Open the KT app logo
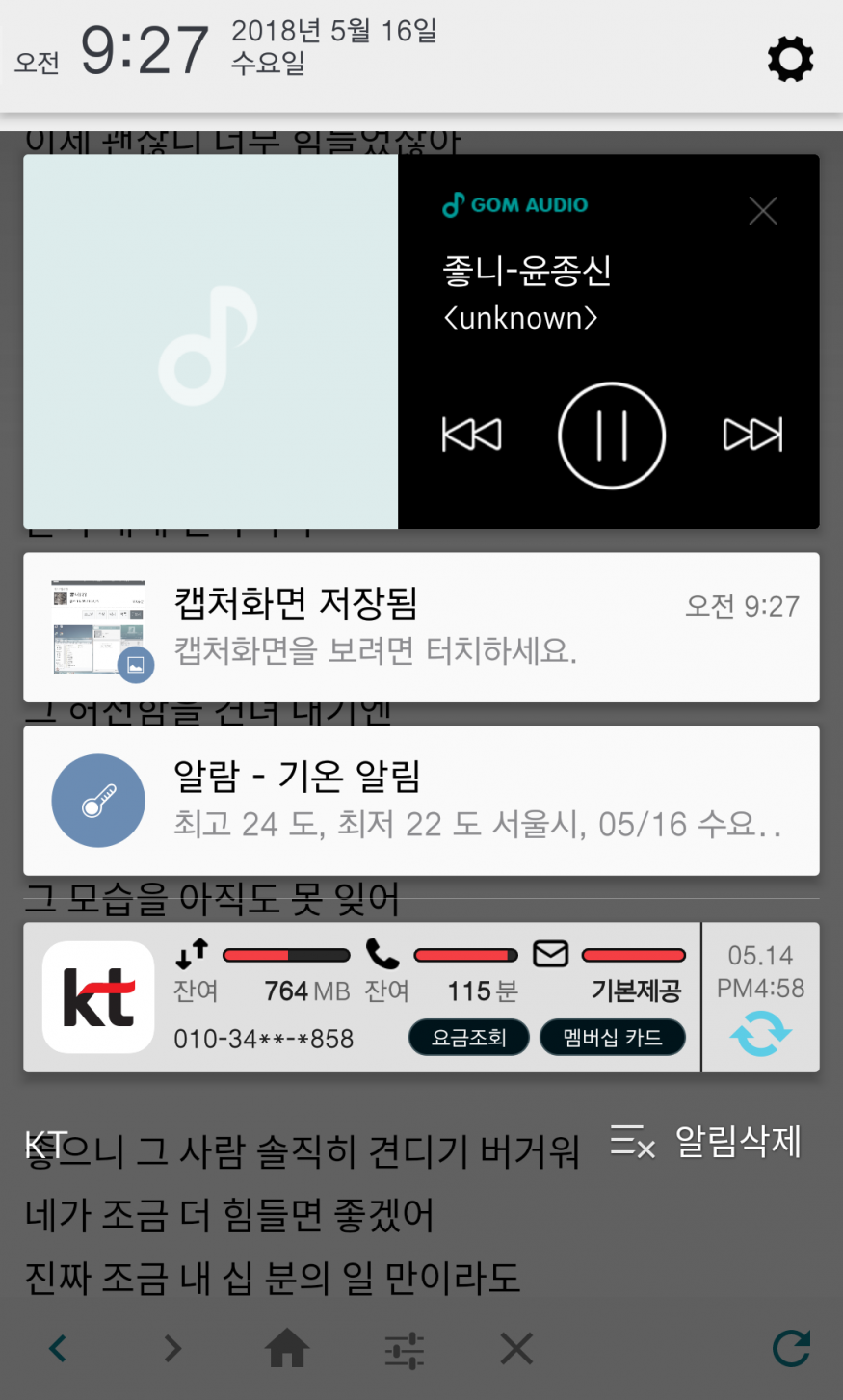 click(x=98, y=997)
